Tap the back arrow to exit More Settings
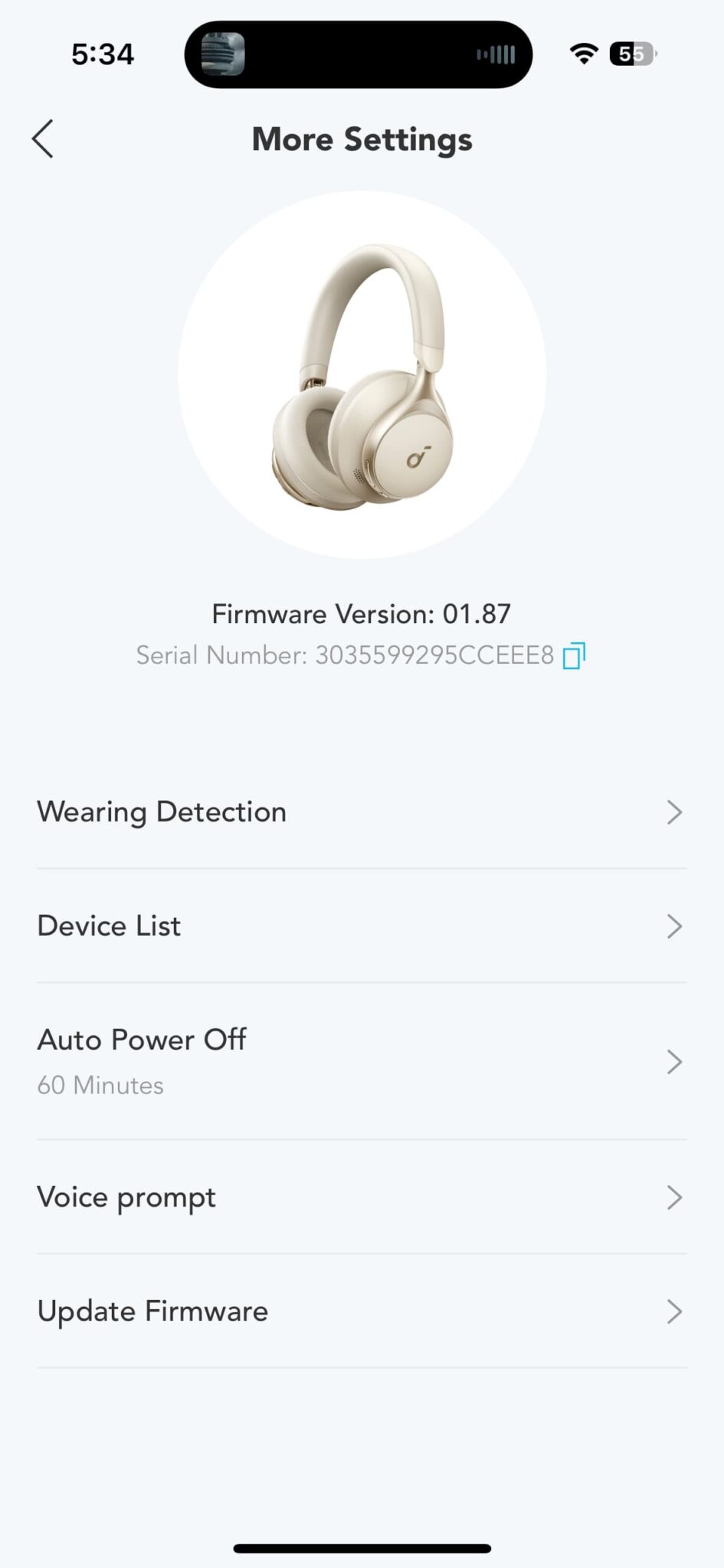724x1568 pixels. point(42,139)
